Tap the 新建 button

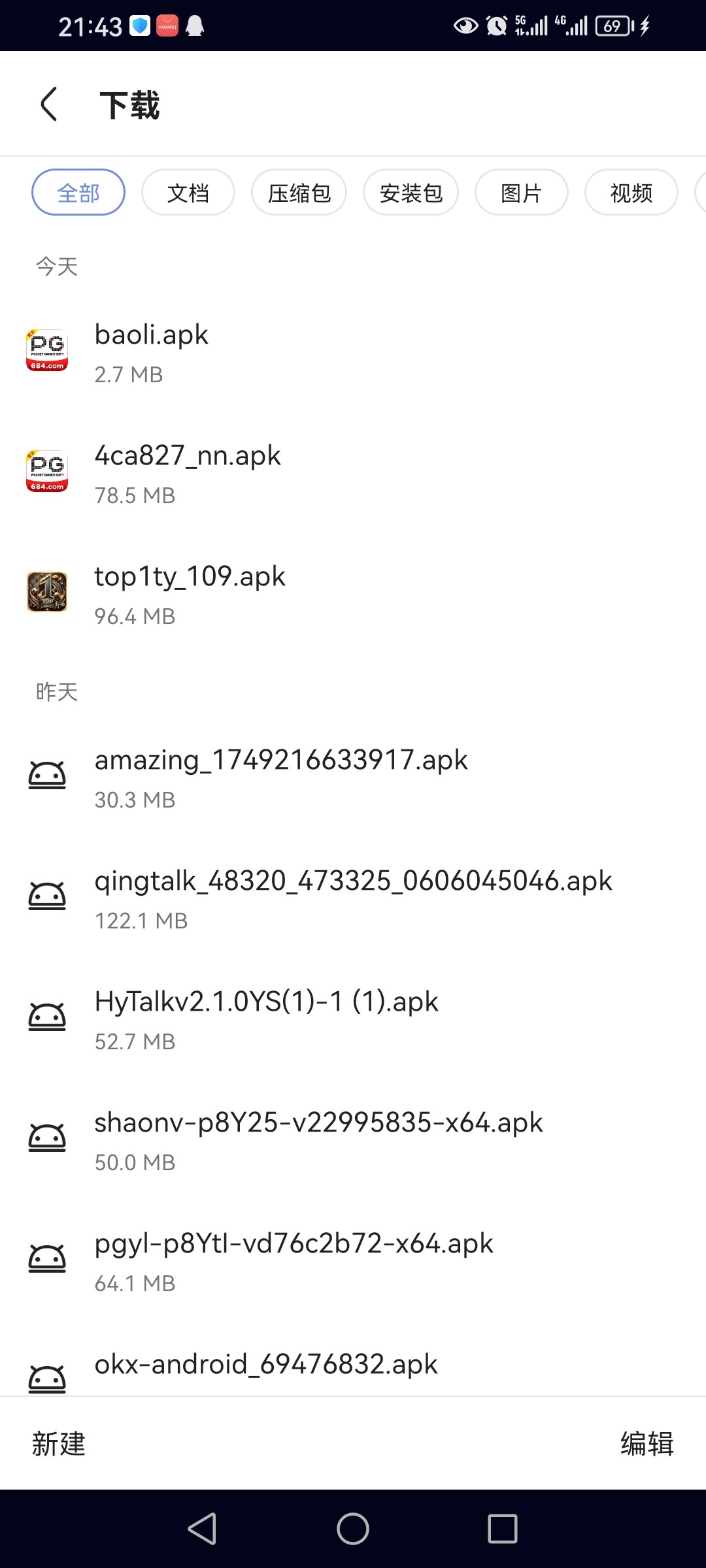click(x=59, y=1443)
